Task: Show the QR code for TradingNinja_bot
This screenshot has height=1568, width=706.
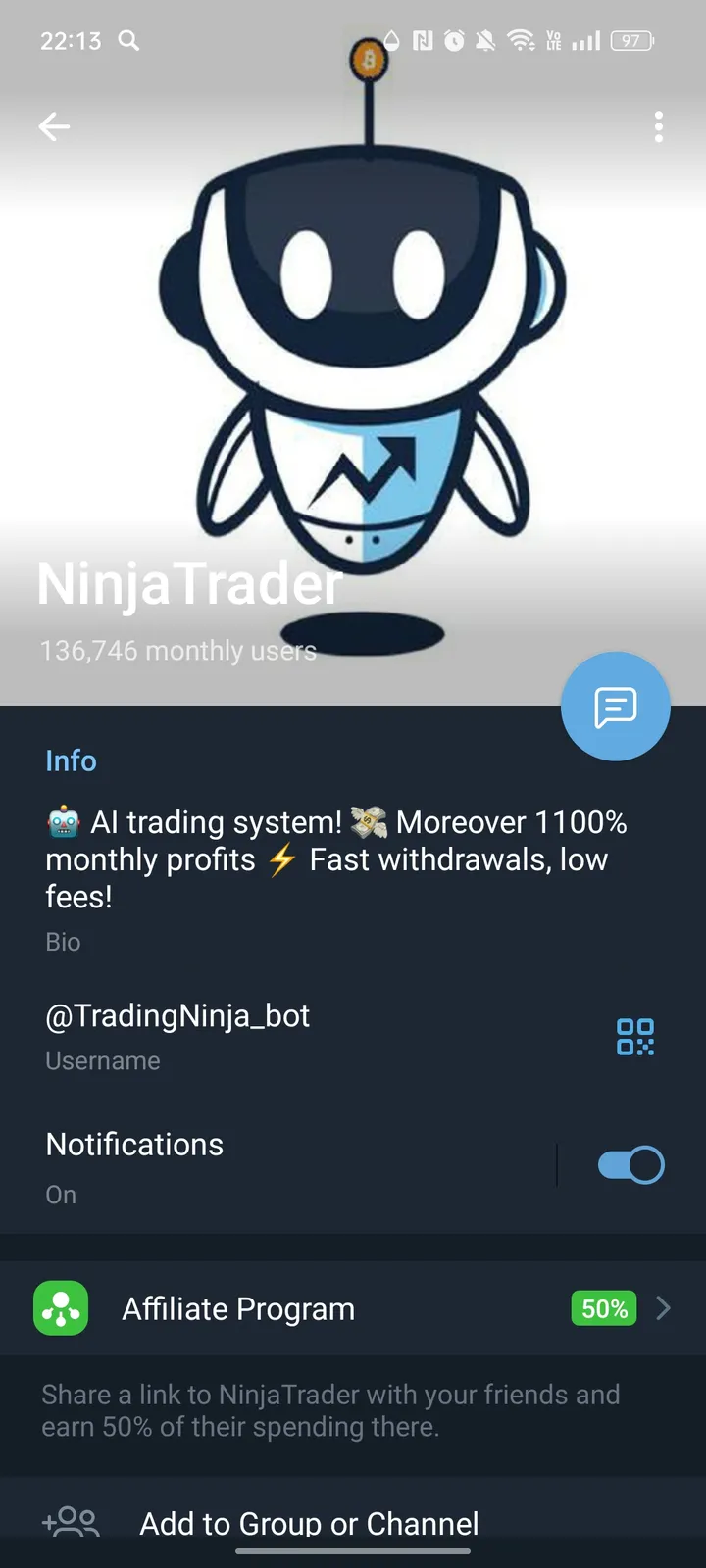Action: (x=634, y=1036)
